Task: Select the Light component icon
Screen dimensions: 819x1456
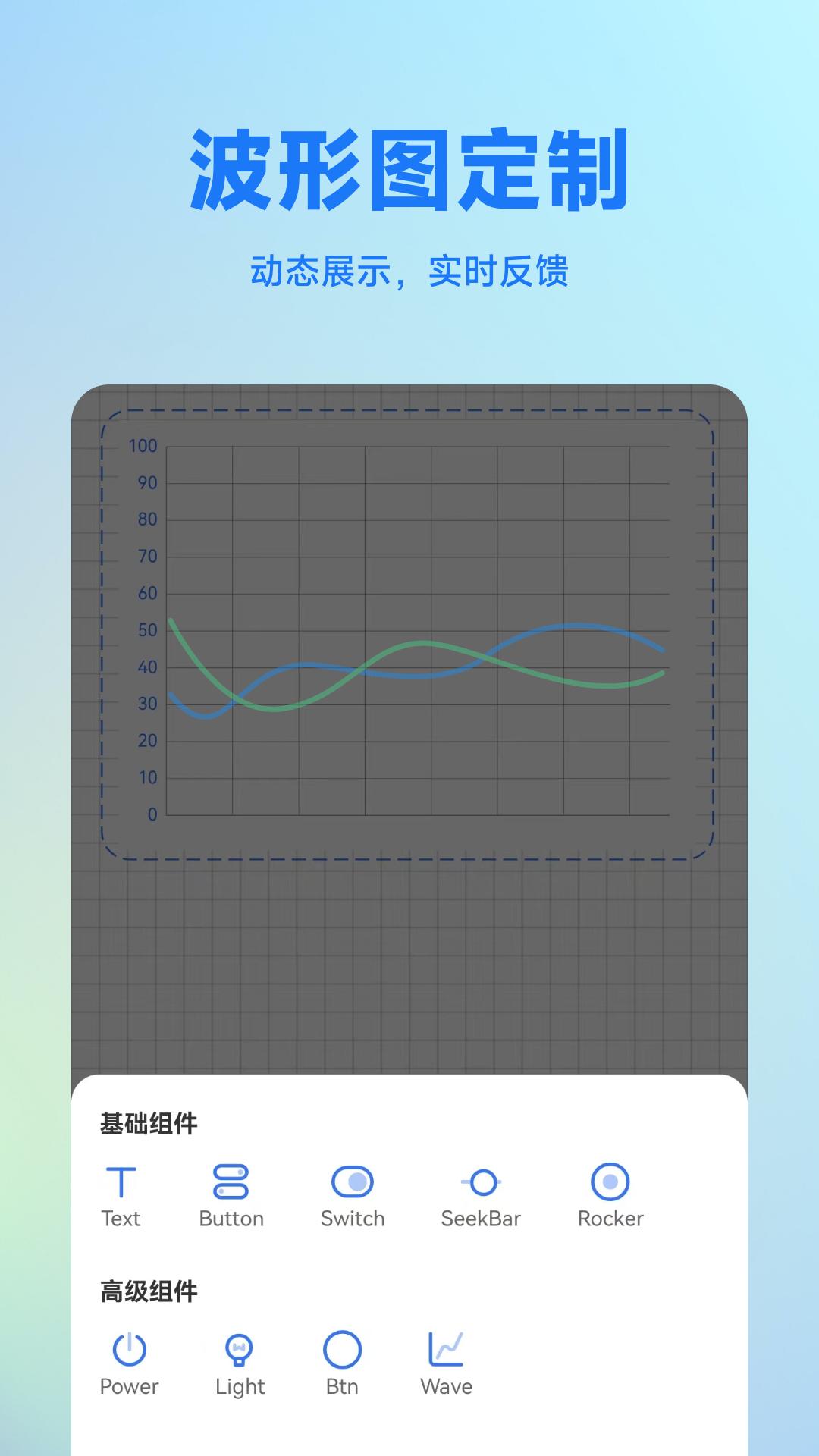Action: tap(240, 1350)
